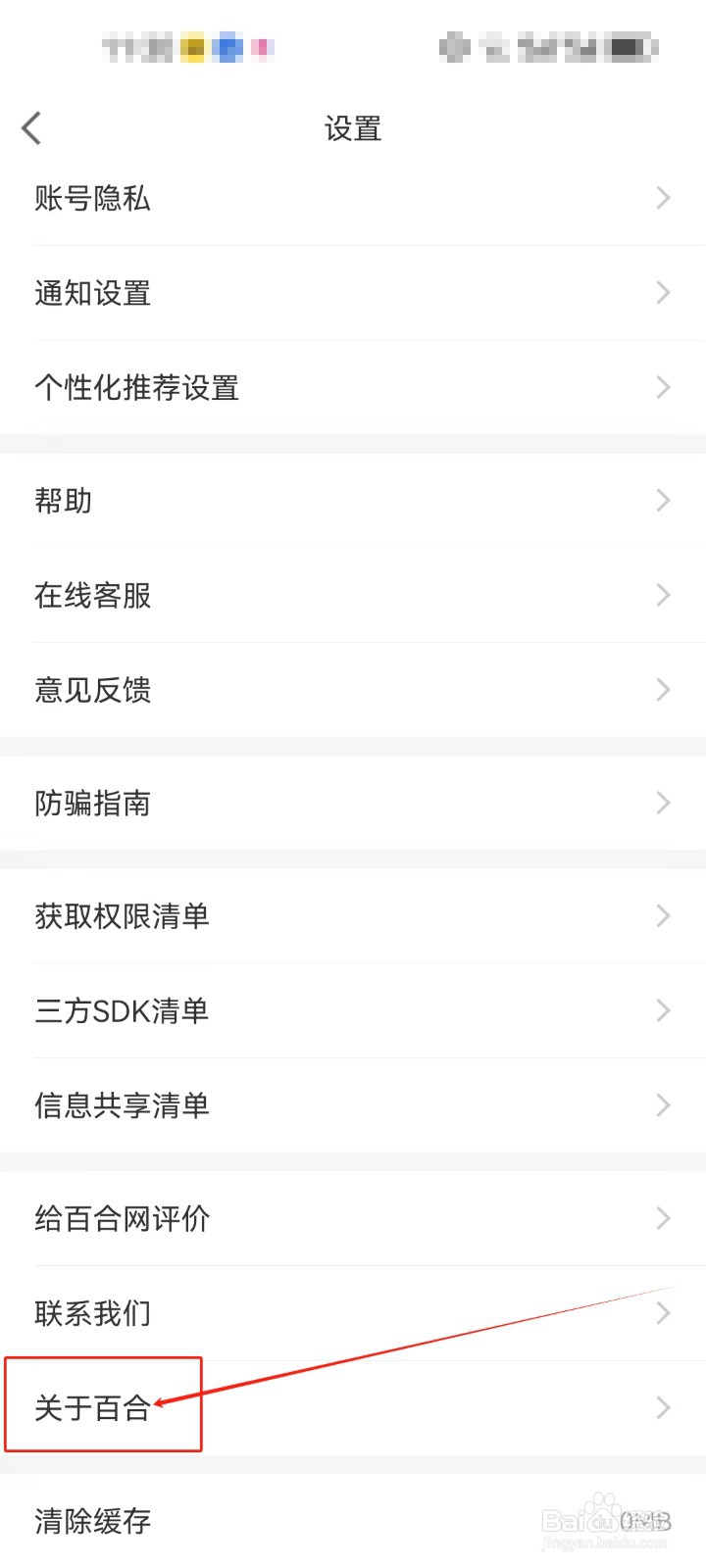Open 三方SDK清单 third-party SDK list
This screenshot has width=706, height=1568.
pyautogui.click(x=121, y=1010)
